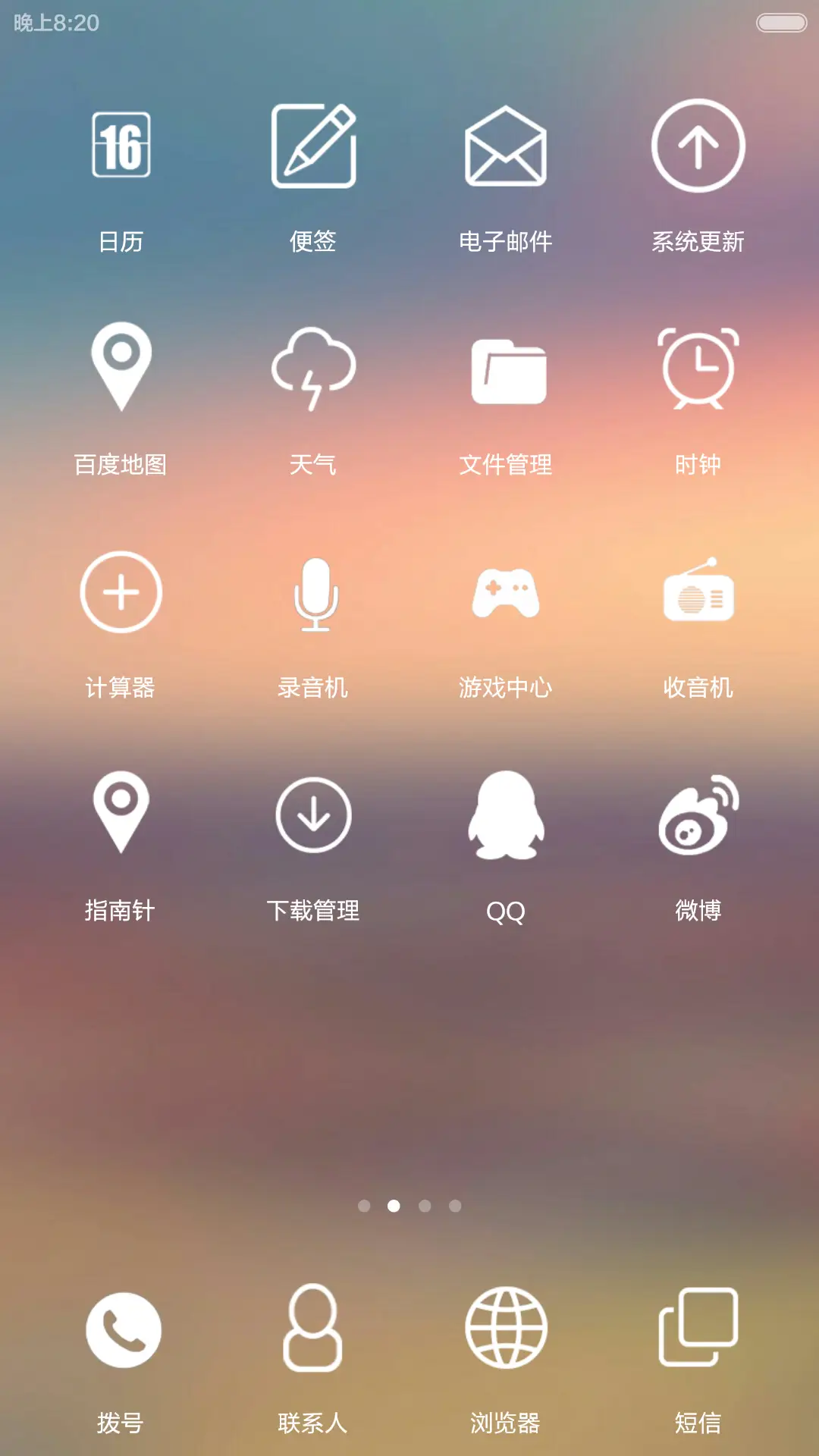Open the Game Center (游戏中心)
Image resolution: width=819 pixels, height=1456 pixels.
click(506, 593)
